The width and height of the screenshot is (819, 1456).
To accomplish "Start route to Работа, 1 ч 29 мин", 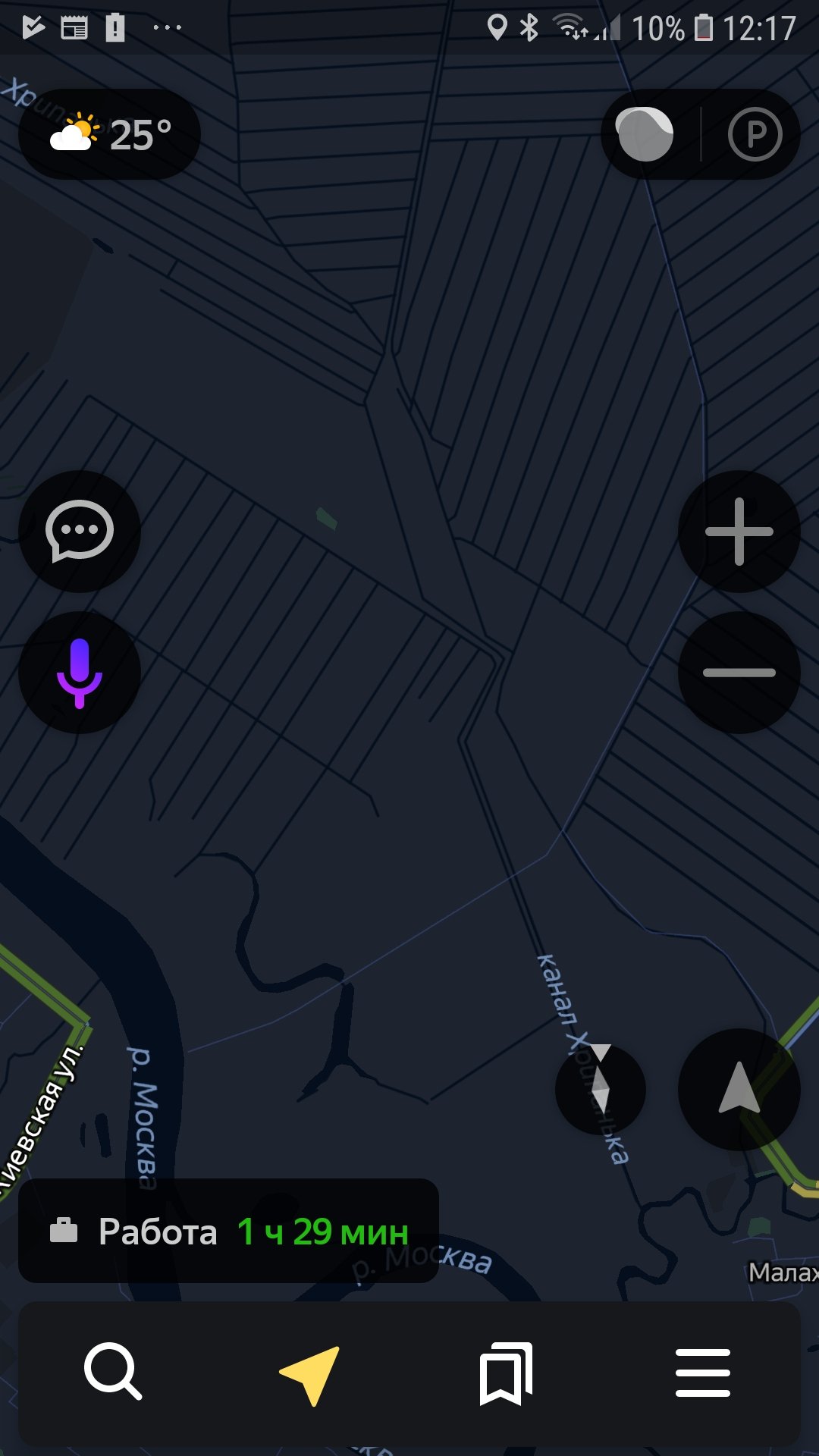I will tap(228, 1232).
